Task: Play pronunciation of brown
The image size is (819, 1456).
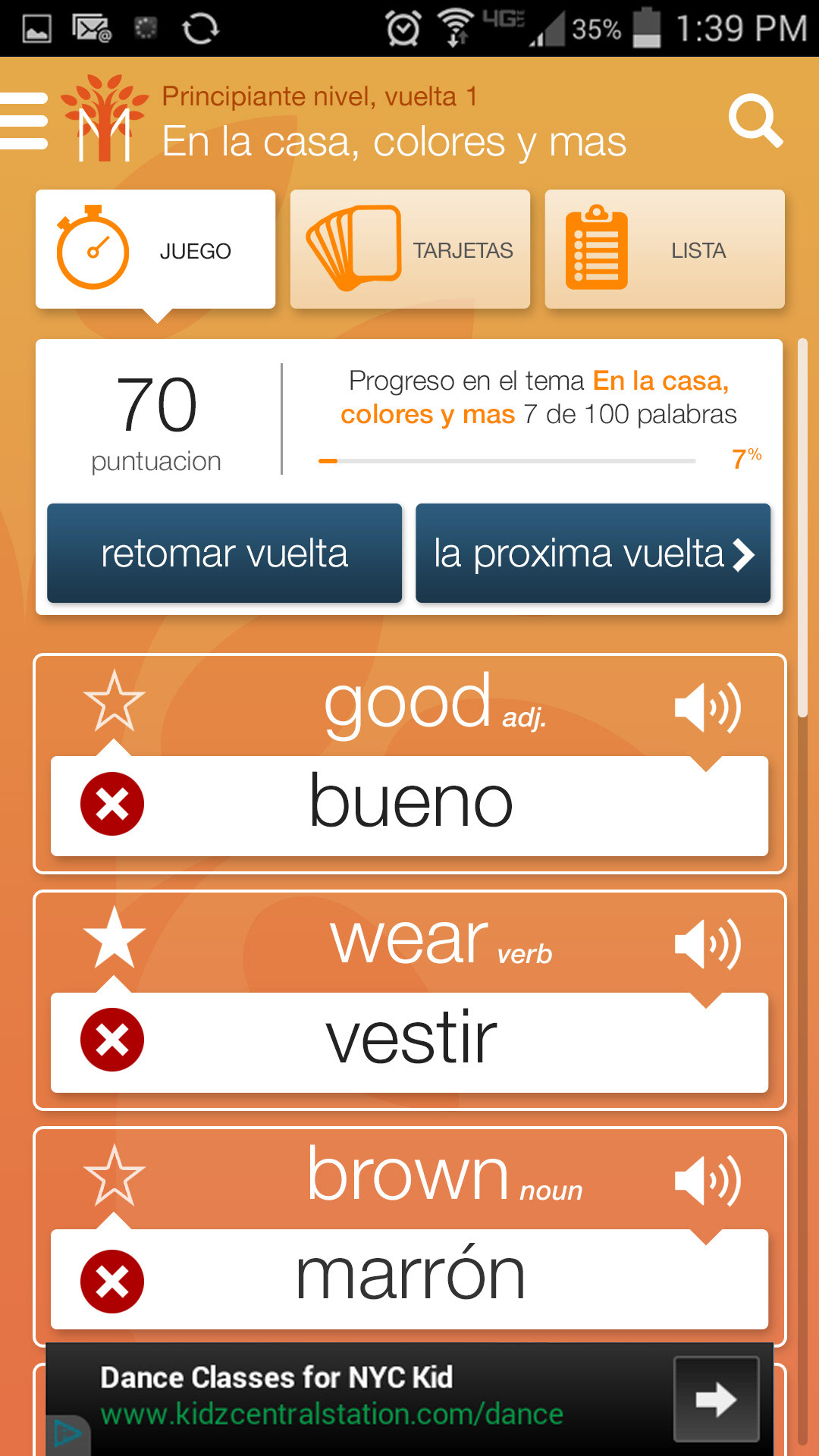Action: coord(707,1181)
